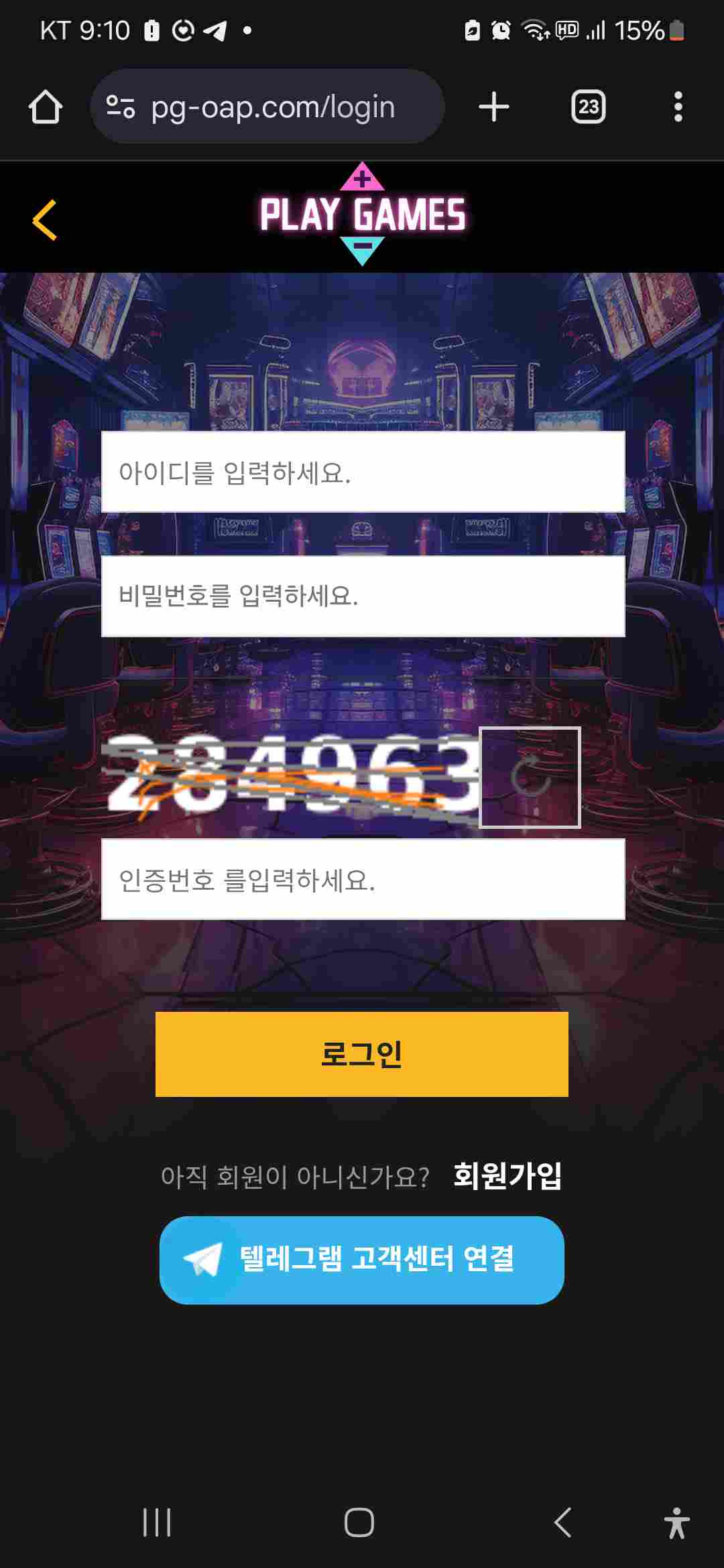Focus the 아이디 input field
This screenshot has height=1568, width=724.
point(363,472)
